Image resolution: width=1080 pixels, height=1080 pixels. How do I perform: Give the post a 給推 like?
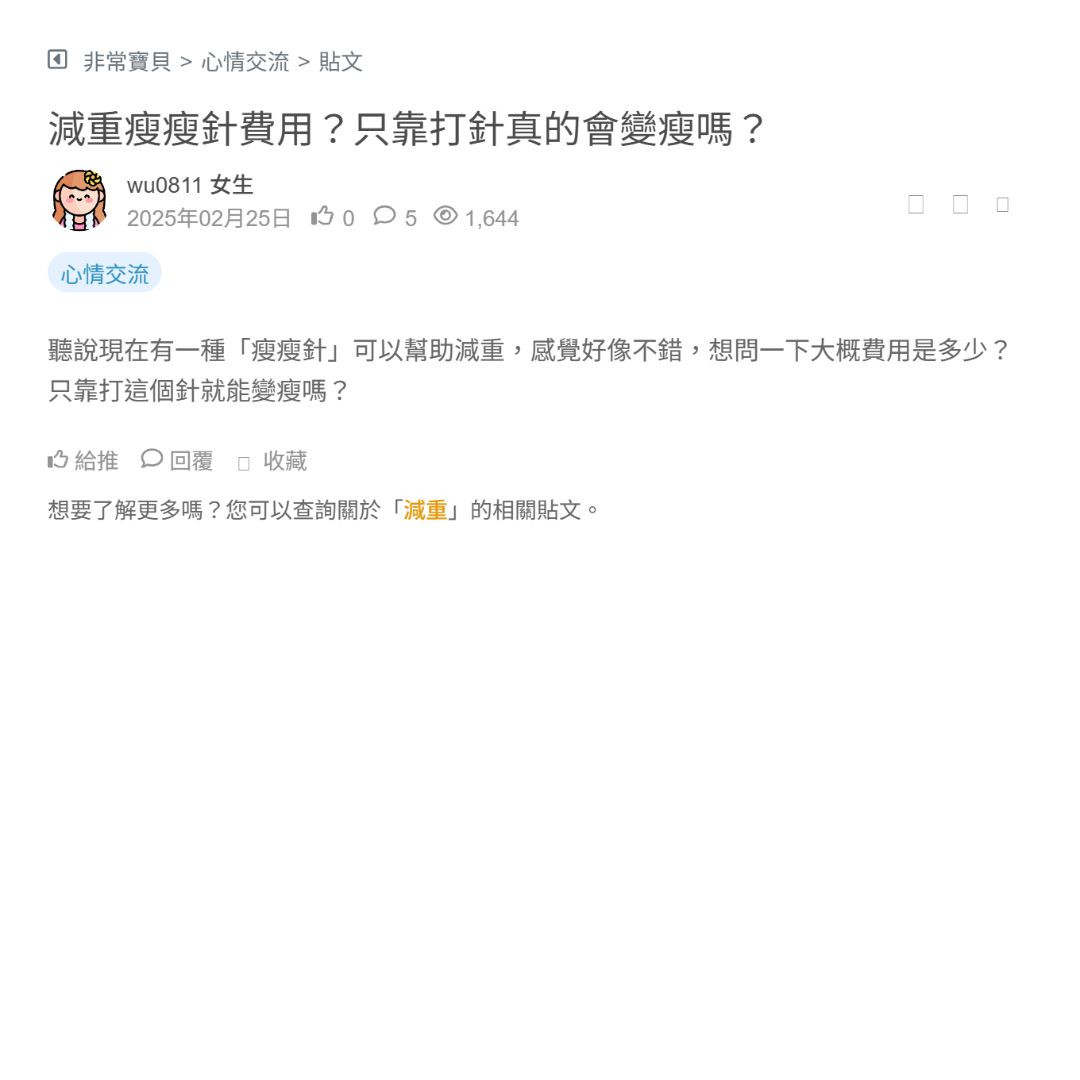83,460
